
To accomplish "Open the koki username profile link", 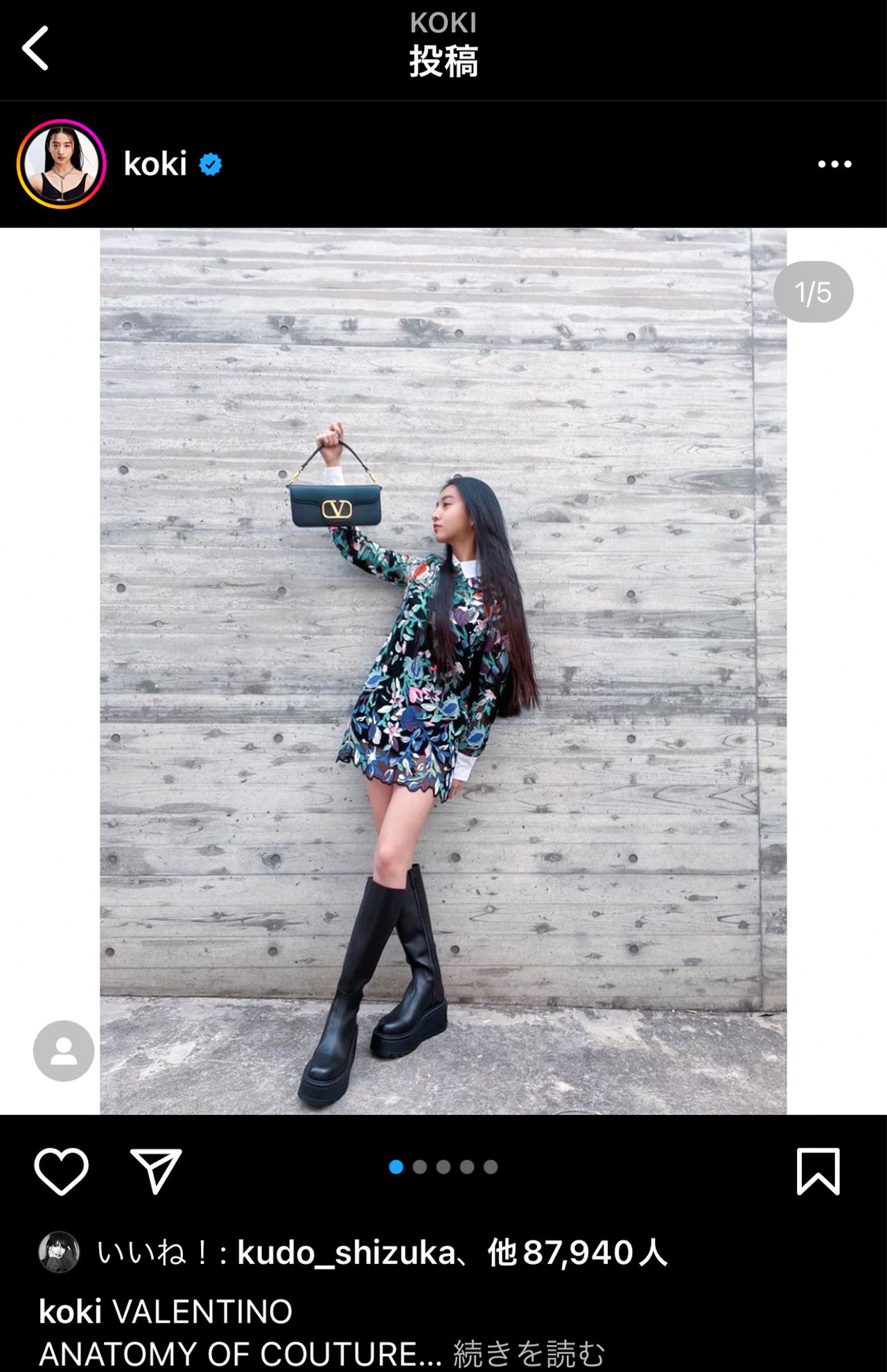I will (155, 164).
